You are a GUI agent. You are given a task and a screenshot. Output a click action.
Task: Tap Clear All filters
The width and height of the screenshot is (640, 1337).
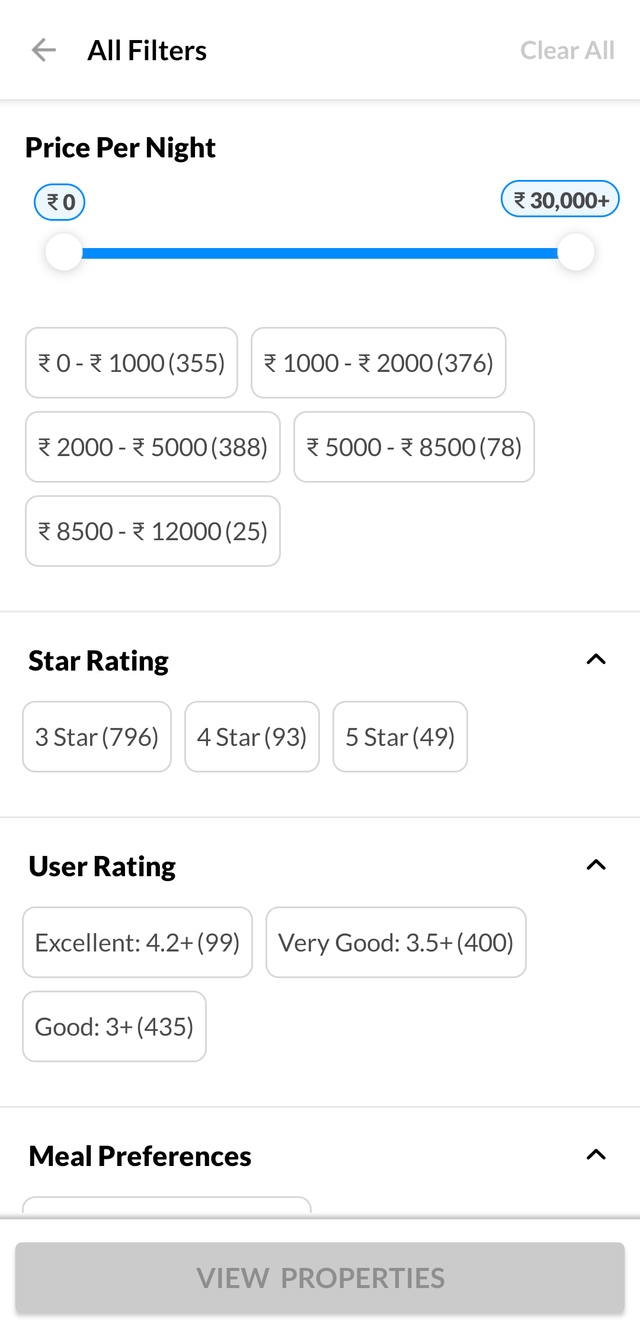pyautogui.click(x=567, y=50)
